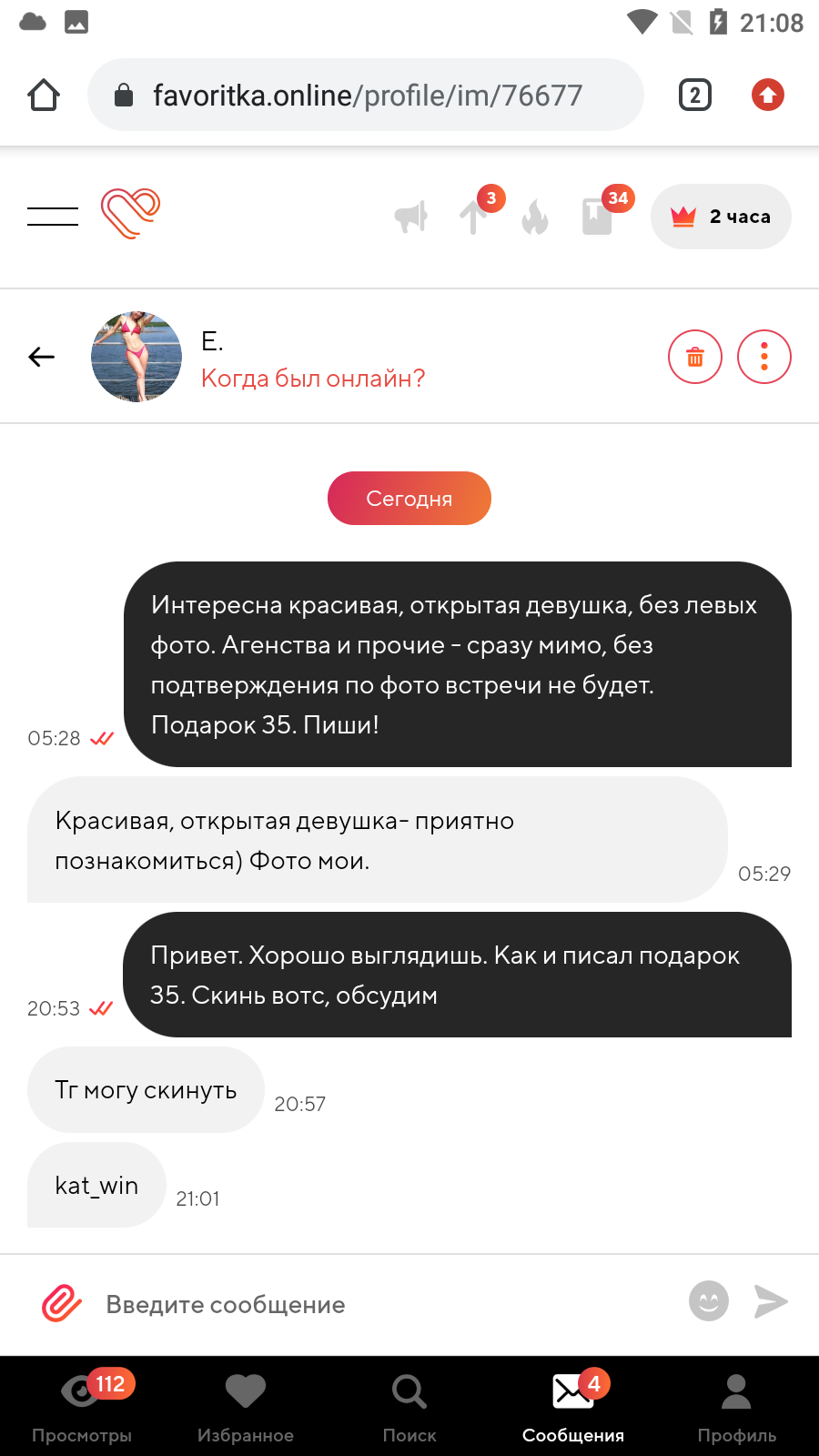Open the bookmark icon with 34 badge

coord(597,217)
